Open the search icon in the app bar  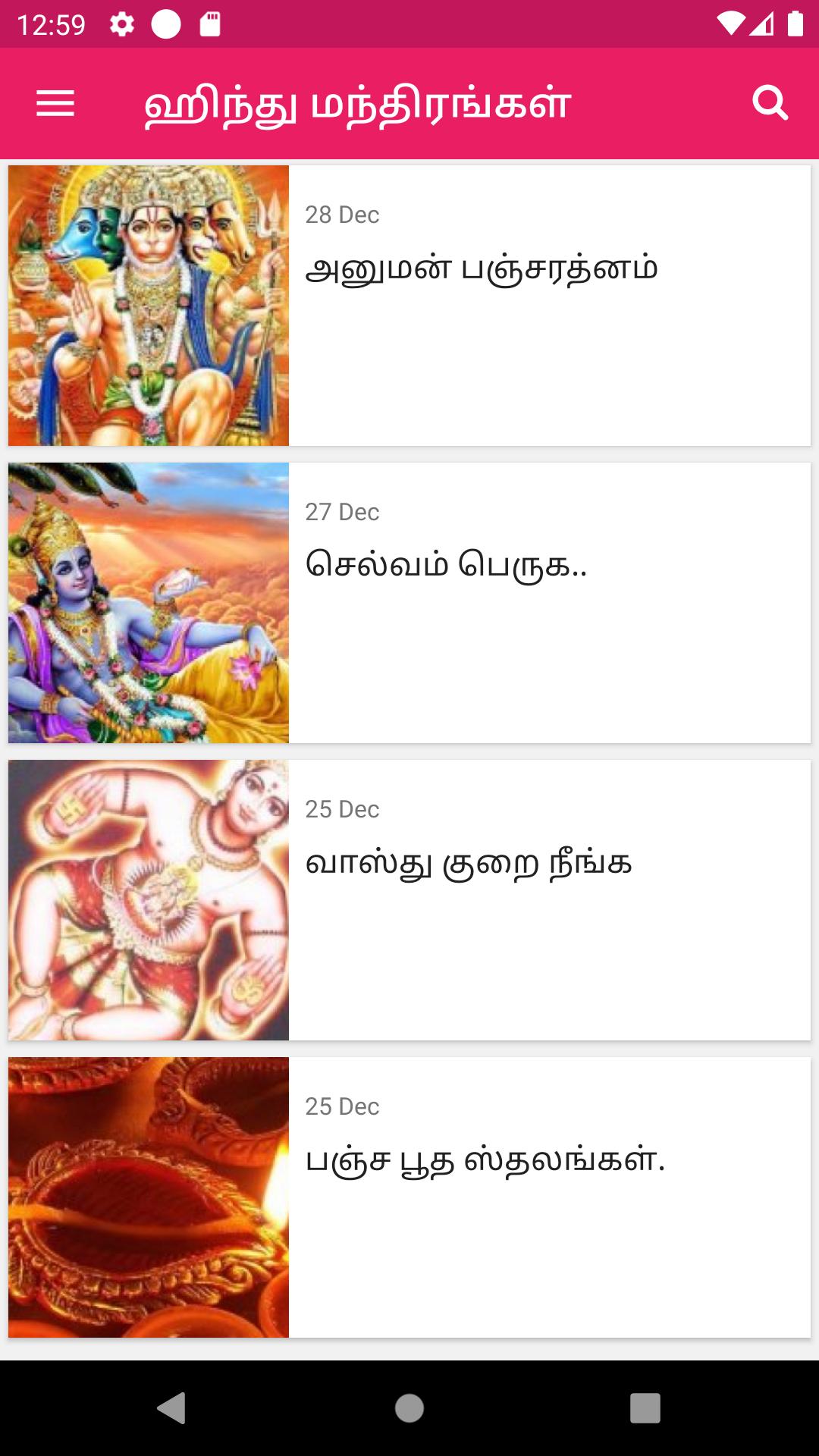[770, 103]
